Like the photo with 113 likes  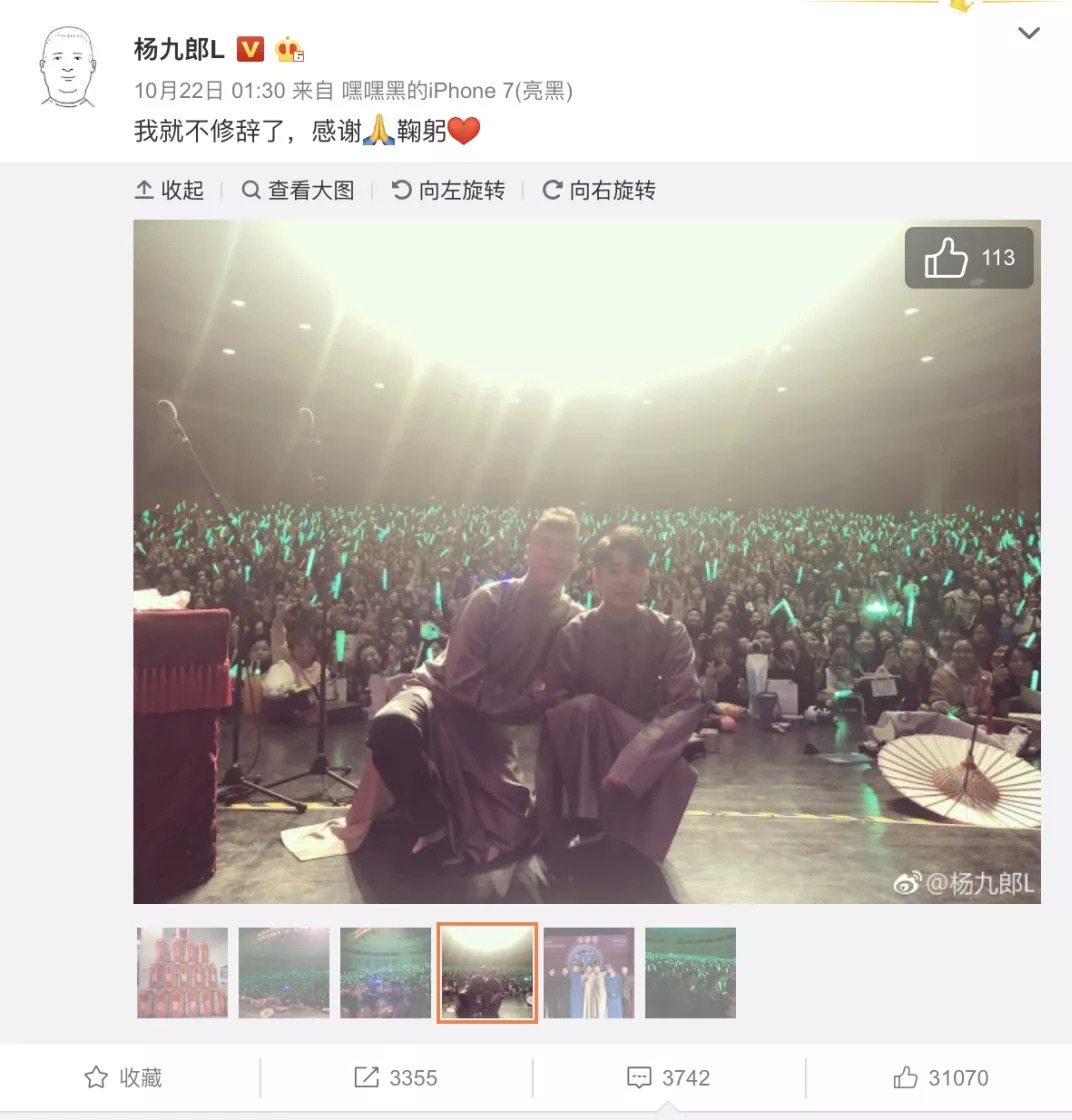click(968, 259)
